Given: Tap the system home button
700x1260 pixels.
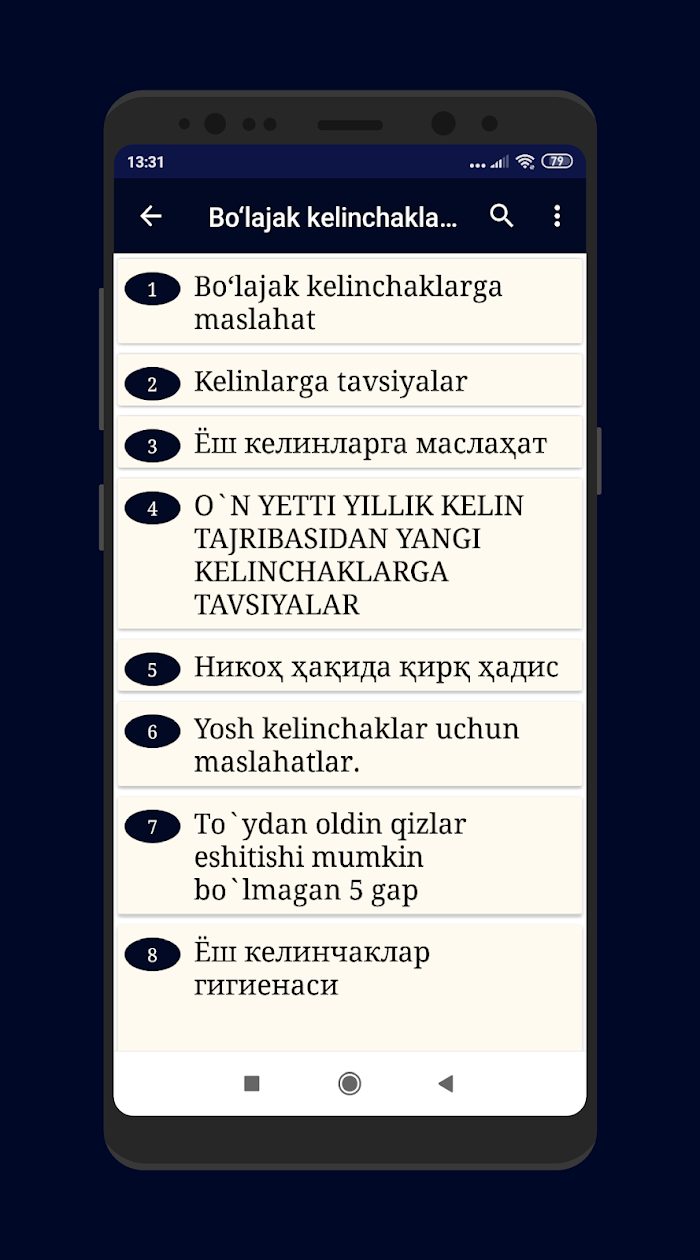Looking at the screenshot, I should click(x=349, y=1083).
